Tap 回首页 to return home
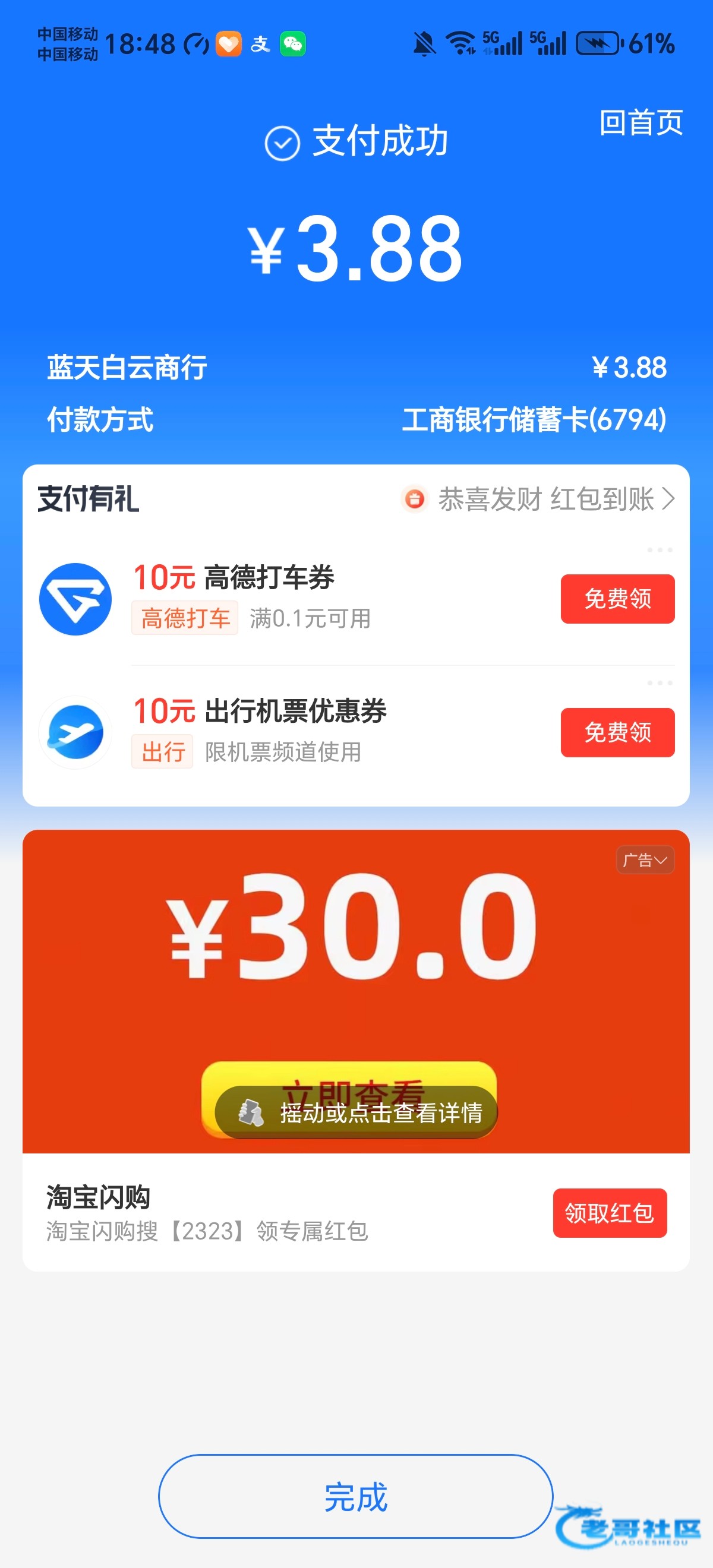 pos(641,122)
